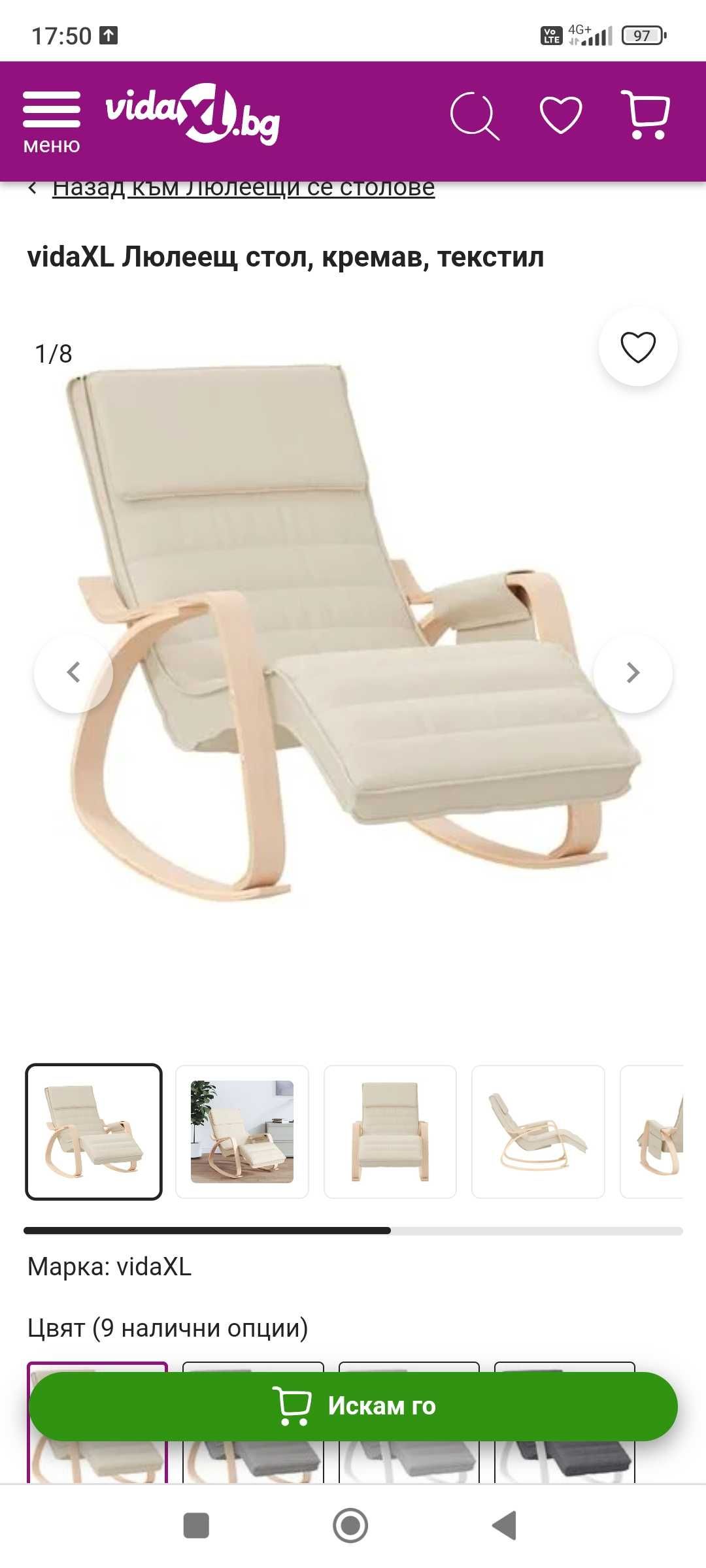Open the main product photo
706x1568 pixels.
click(x=353, y=653)
